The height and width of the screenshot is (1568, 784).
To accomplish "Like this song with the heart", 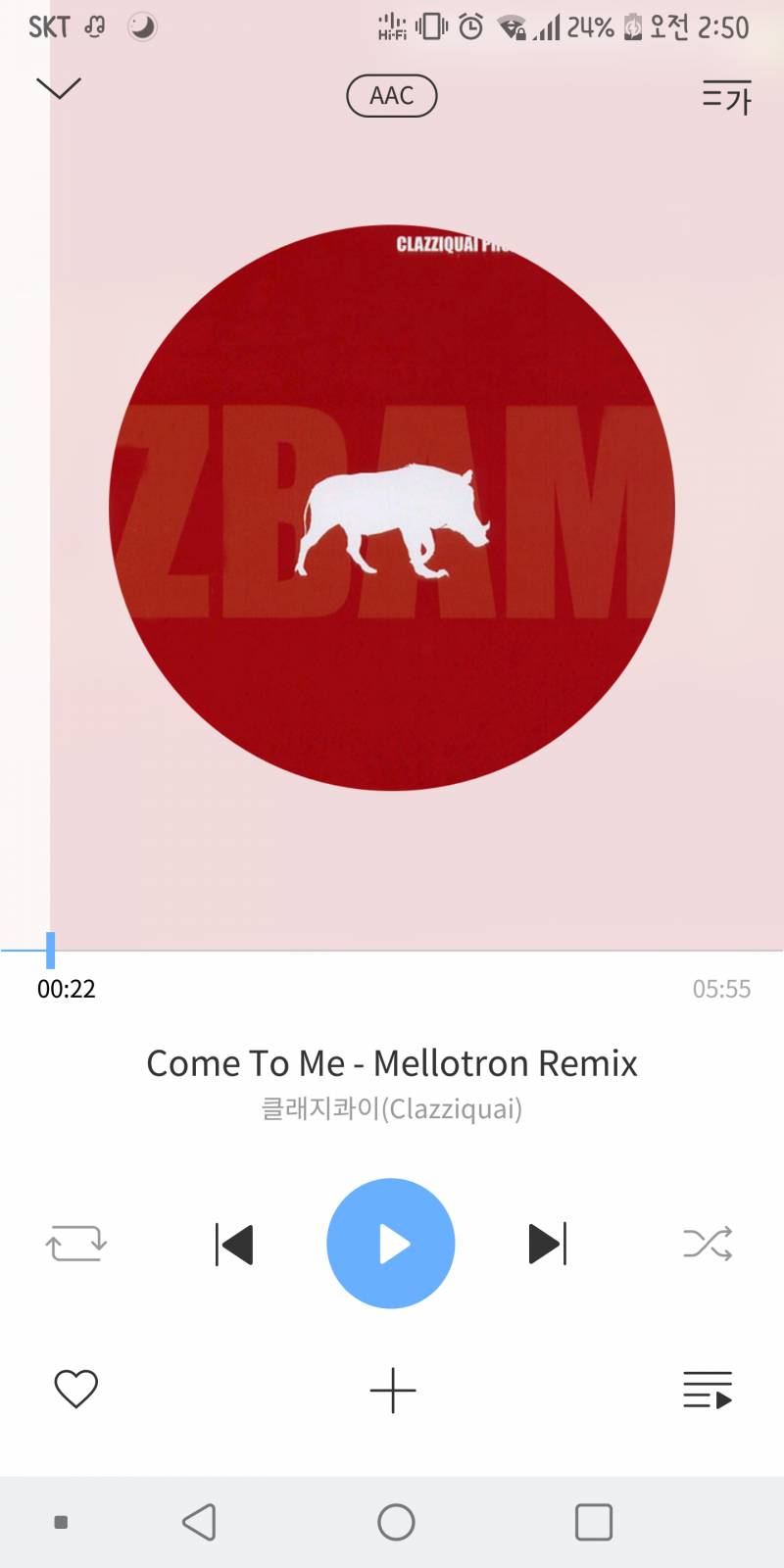I will (75, 1389).
